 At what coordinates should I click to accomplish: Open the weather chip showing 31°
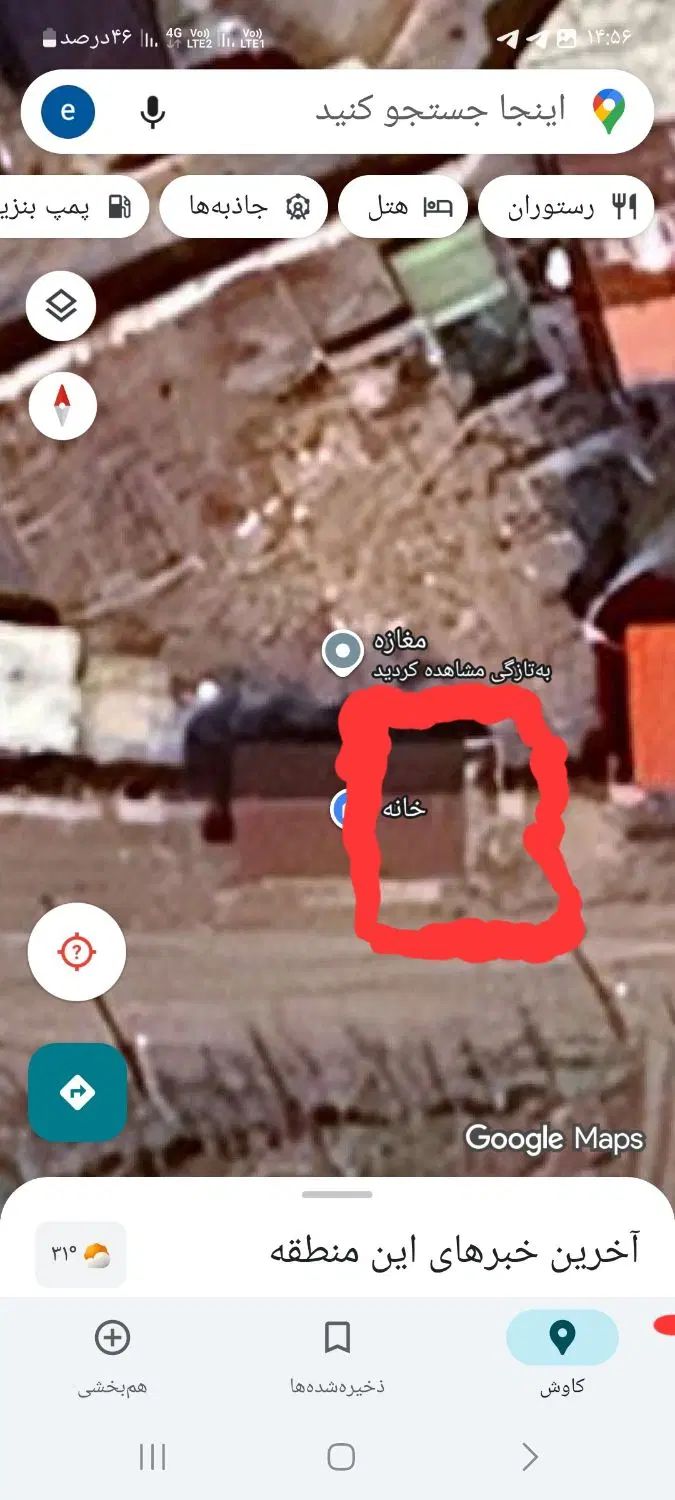coord(81,1254)
